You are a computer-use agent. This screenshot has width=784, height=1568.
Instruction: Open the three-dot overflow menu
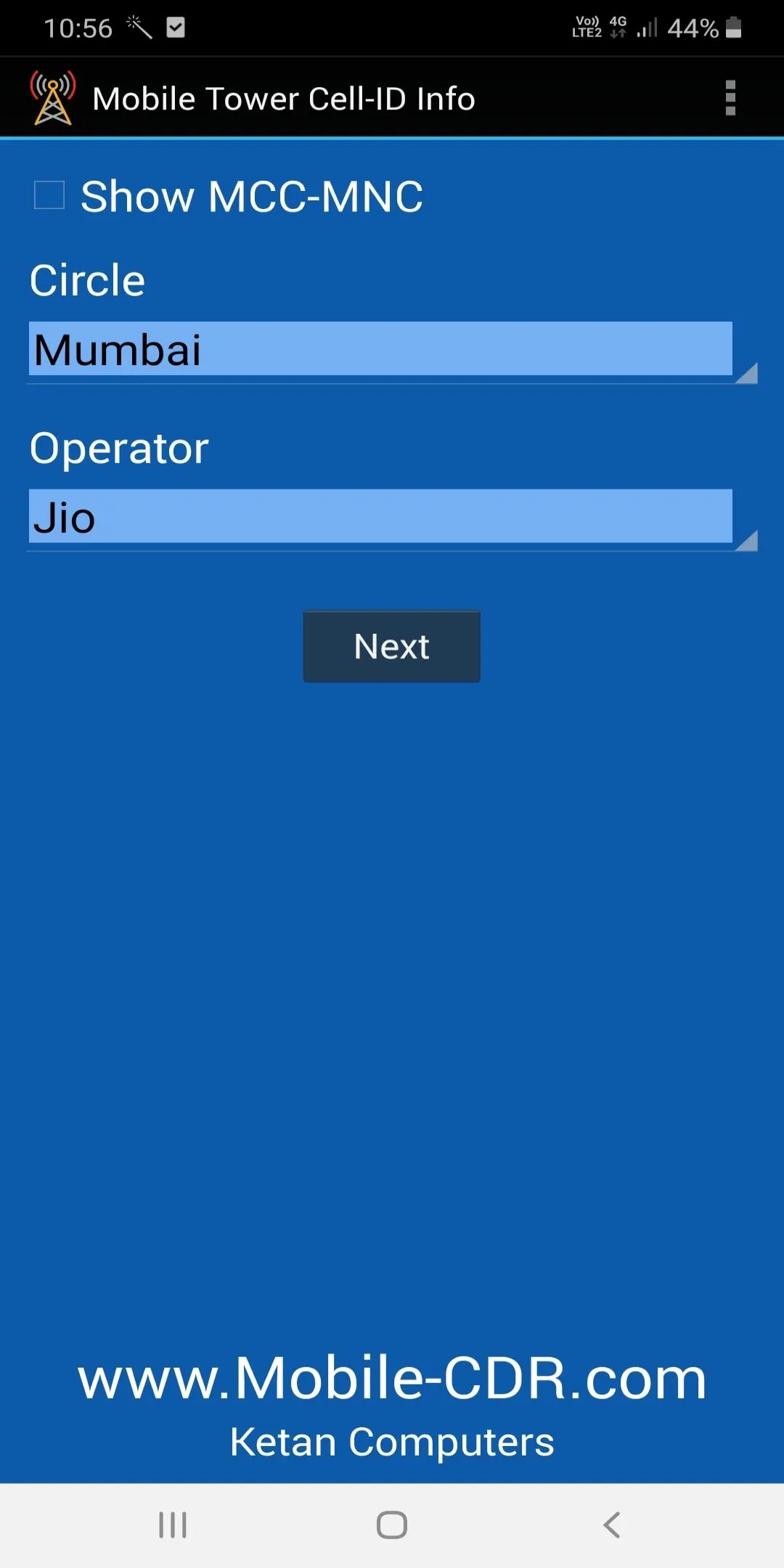coord(730,98)
